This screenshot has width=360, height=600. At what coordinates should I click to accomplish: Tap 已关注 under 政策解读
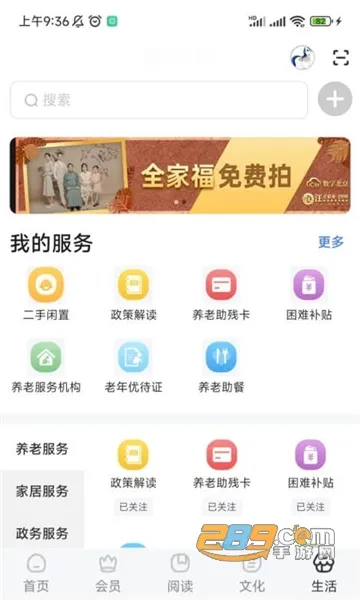point(133,507)
